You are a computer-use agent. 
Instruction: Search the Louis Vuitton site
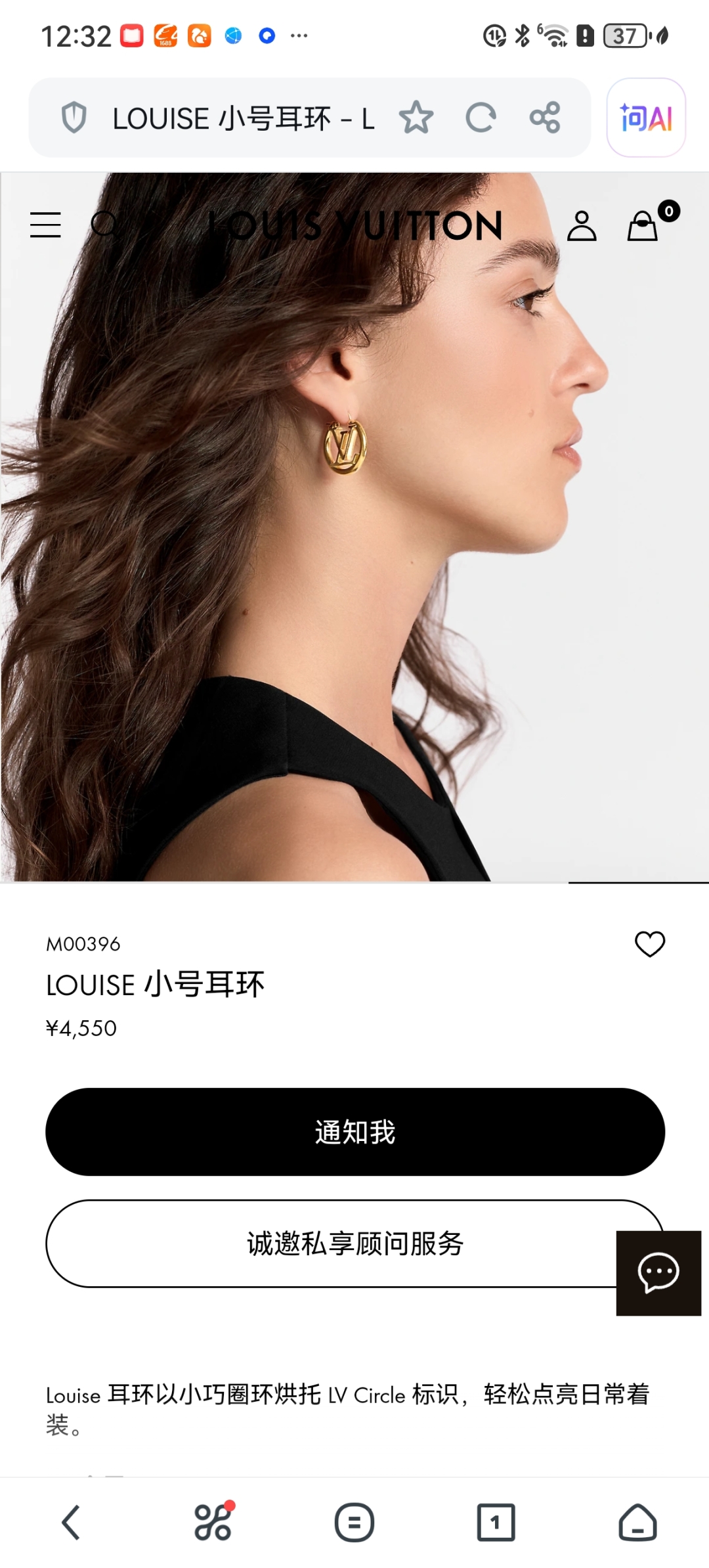tap(105, 225)
